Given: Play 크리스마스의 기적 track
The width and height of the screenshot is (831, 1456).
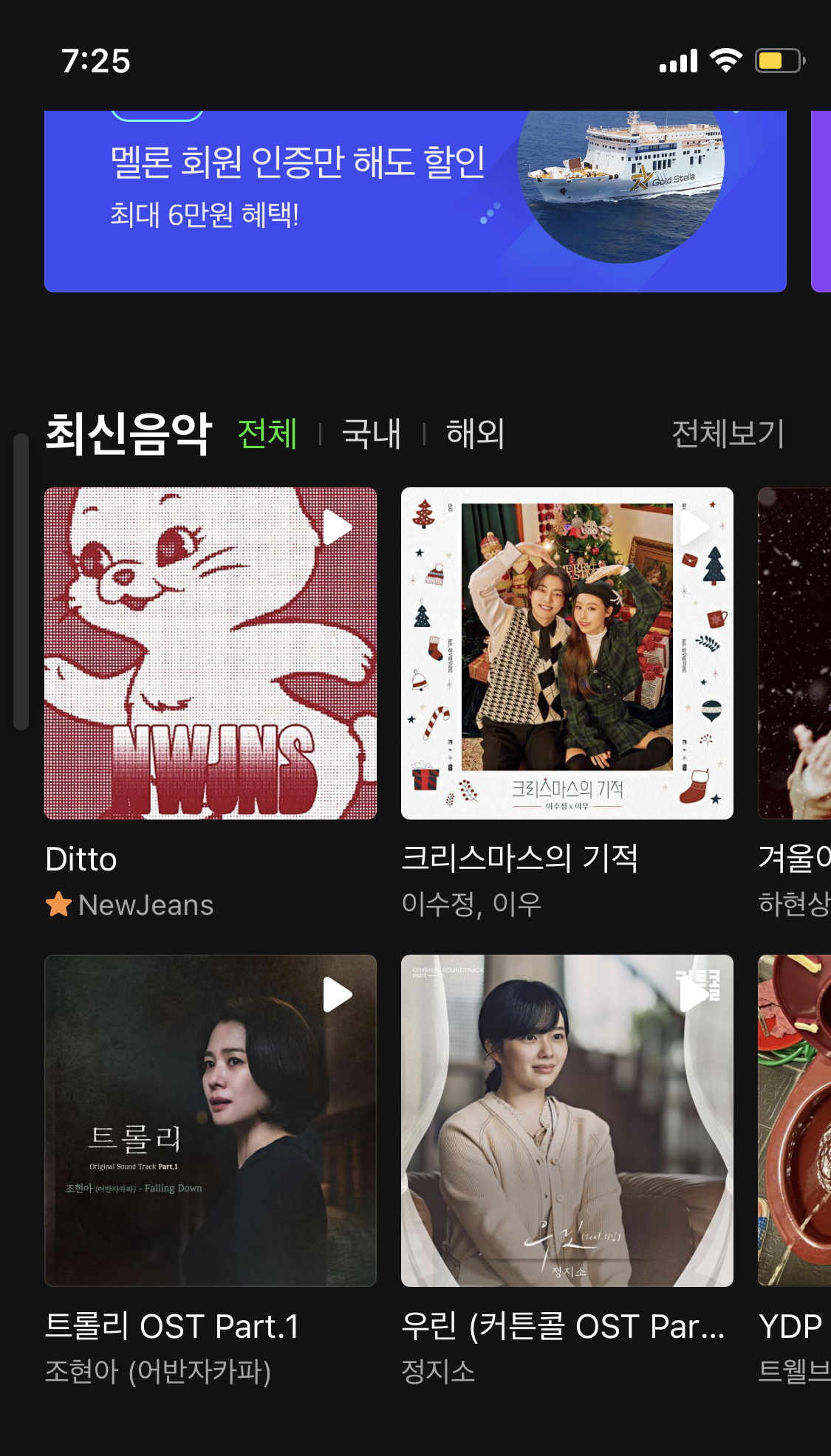Looking at the screenshot, I should (694, 527).
